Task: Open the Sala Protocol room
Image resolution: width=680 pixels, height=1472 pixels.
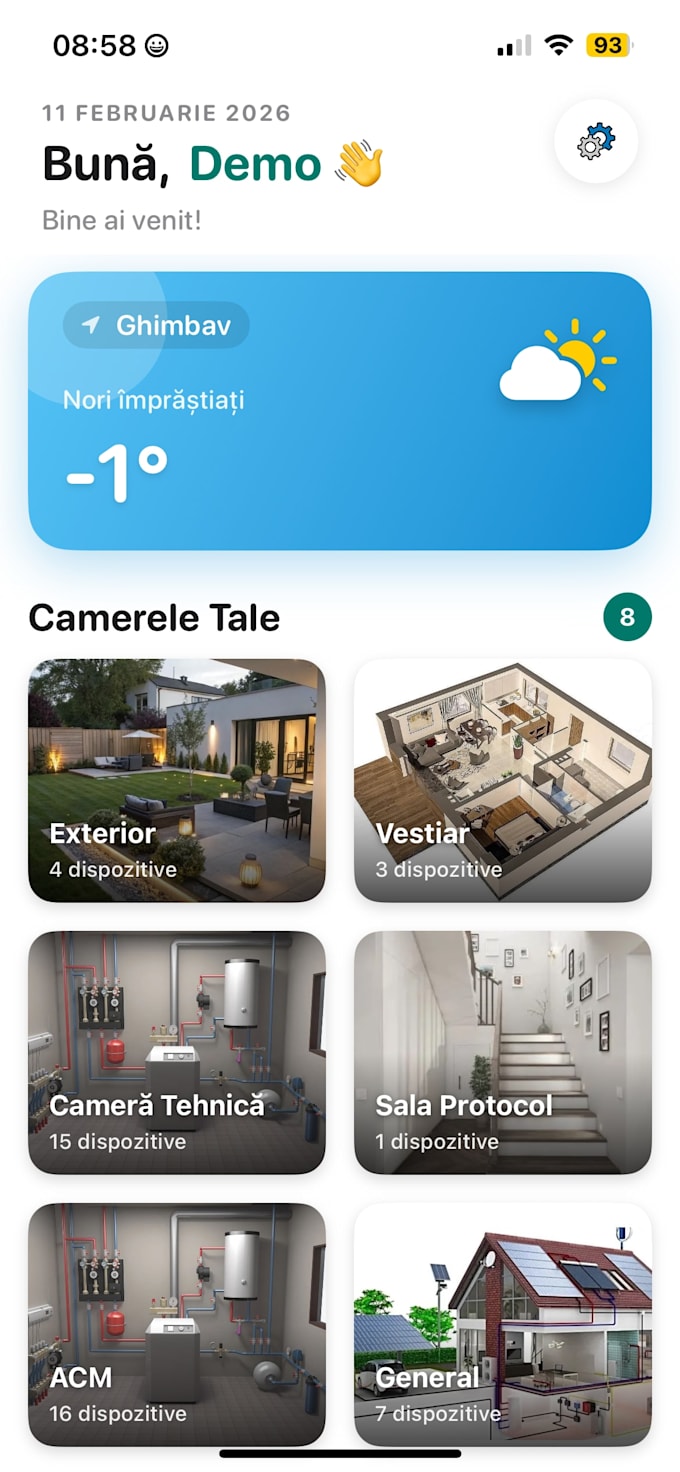Action: point(503,1052)
